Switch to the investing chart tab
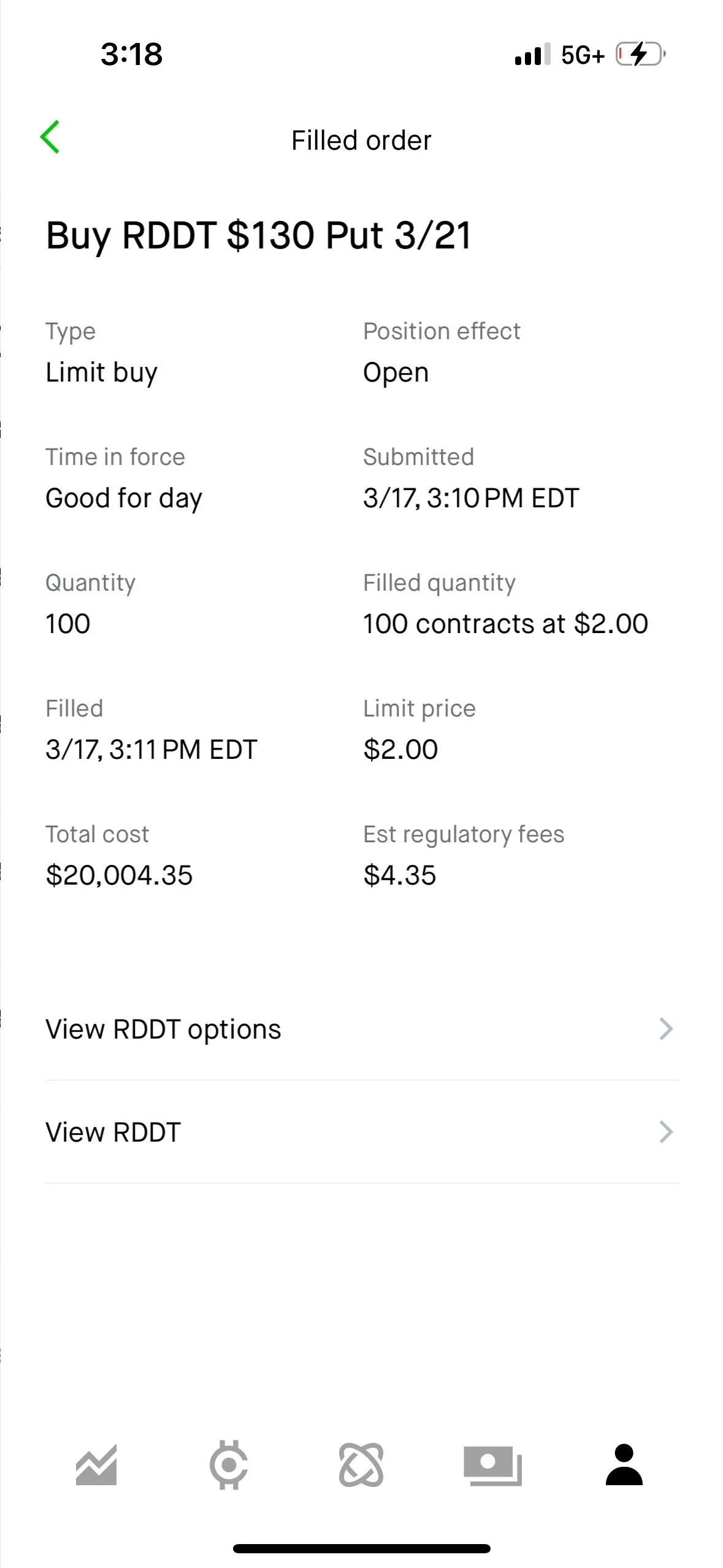The width and height of the screenshot is (723, 1568). click(96, 1465)
